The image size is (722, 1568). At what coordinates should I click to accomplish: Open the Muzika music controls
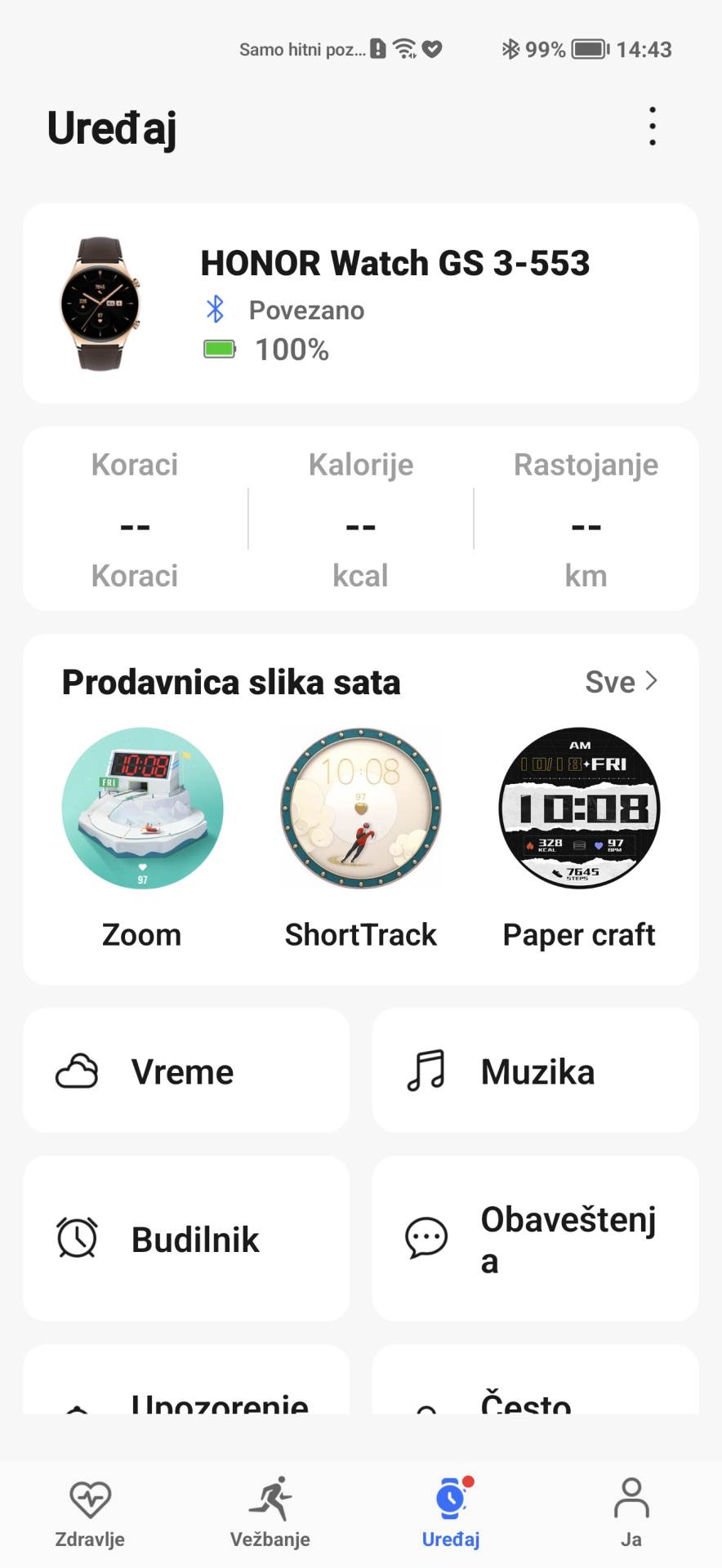point(535,1071)
